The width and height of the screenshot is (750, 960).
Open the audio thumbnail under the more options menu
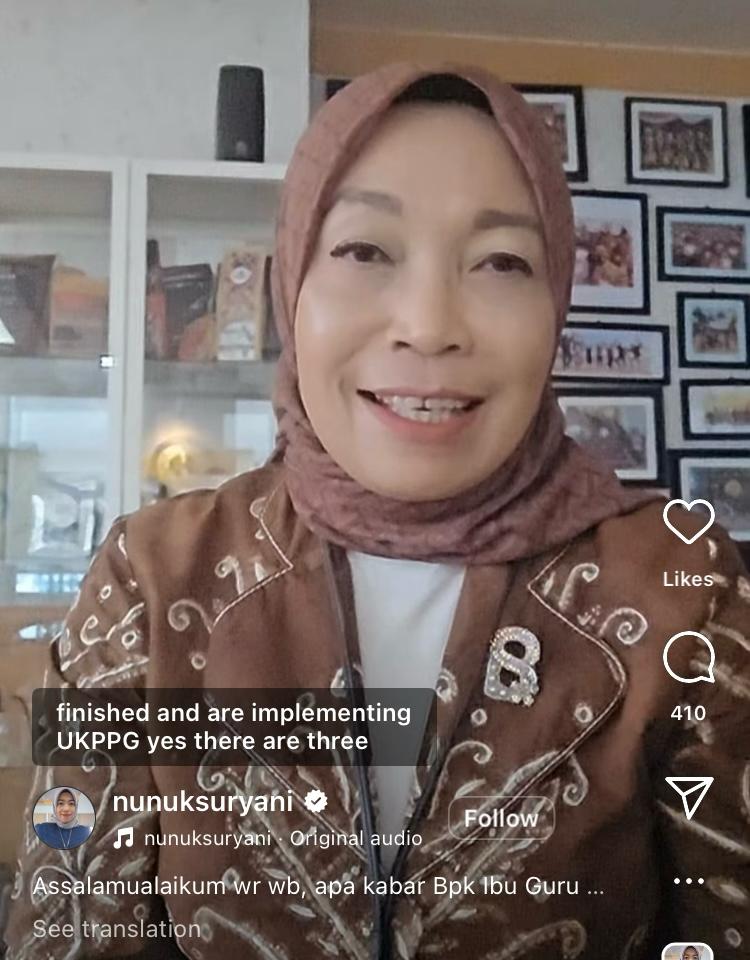pyautogui.click(x=688, y=952)
